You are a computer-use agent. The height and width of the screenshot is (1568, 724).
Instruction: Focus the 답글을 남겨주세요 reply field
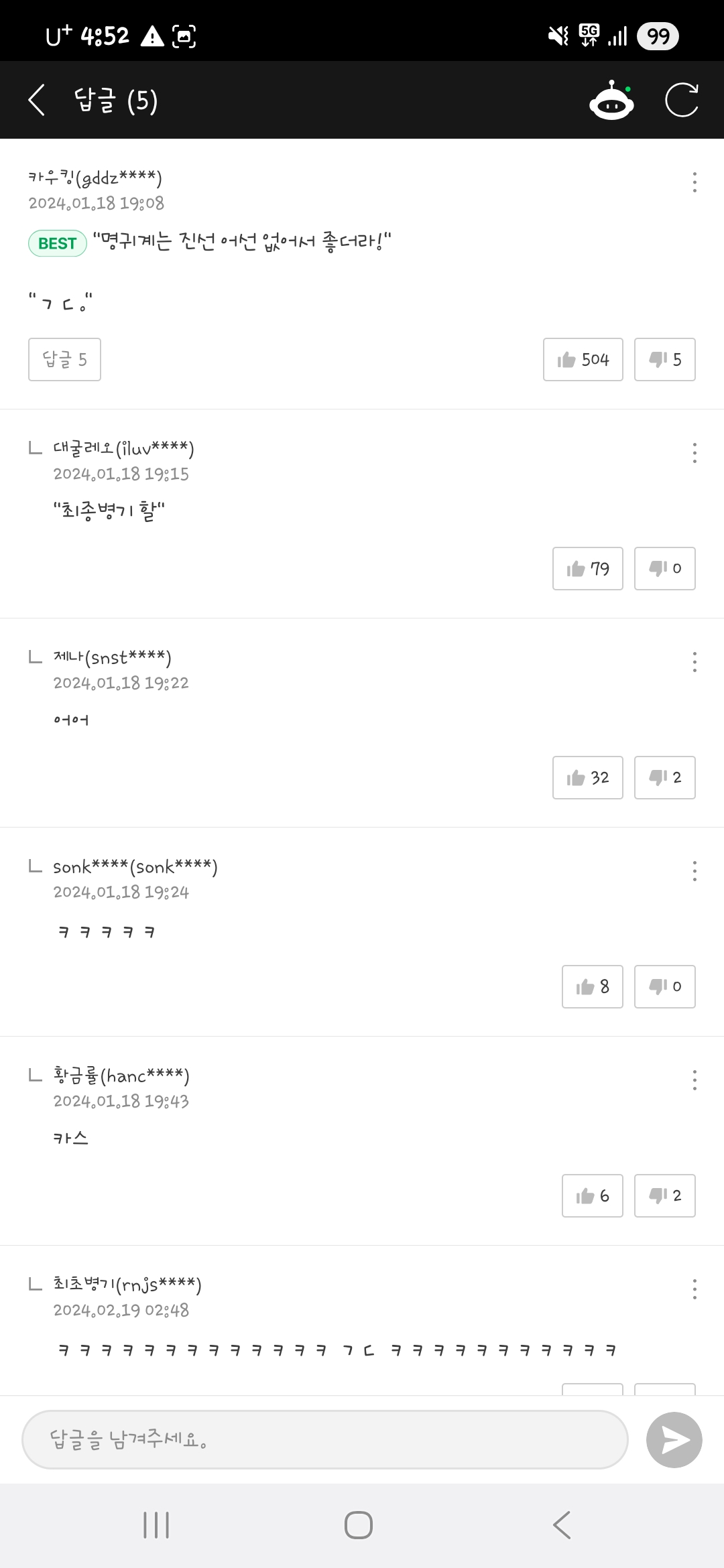coord(325,1440)
